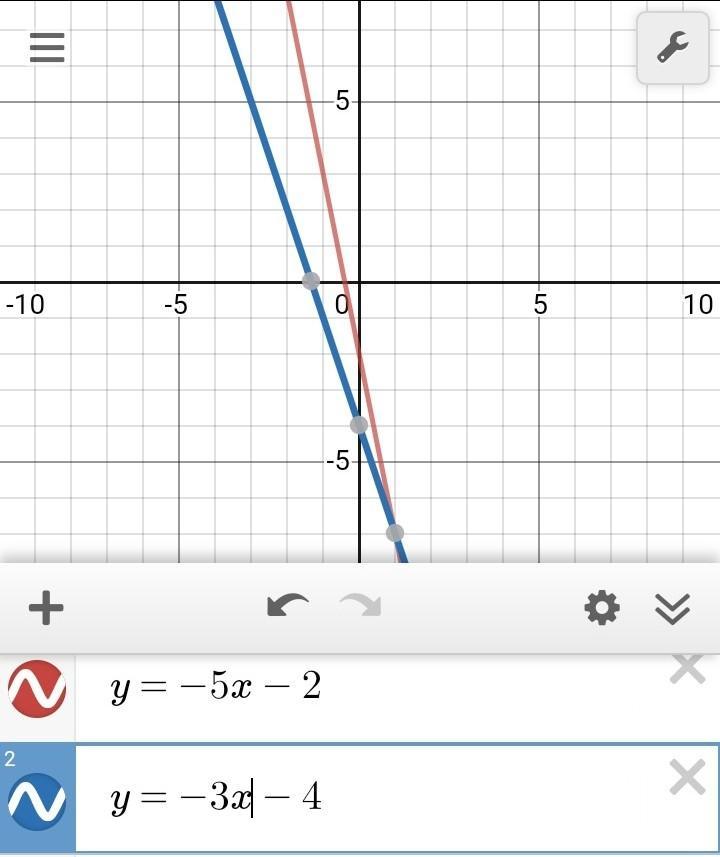The height and width of the screenshot is (857, 720).
Task: Add a new expression item
Action: coord(46,608)
